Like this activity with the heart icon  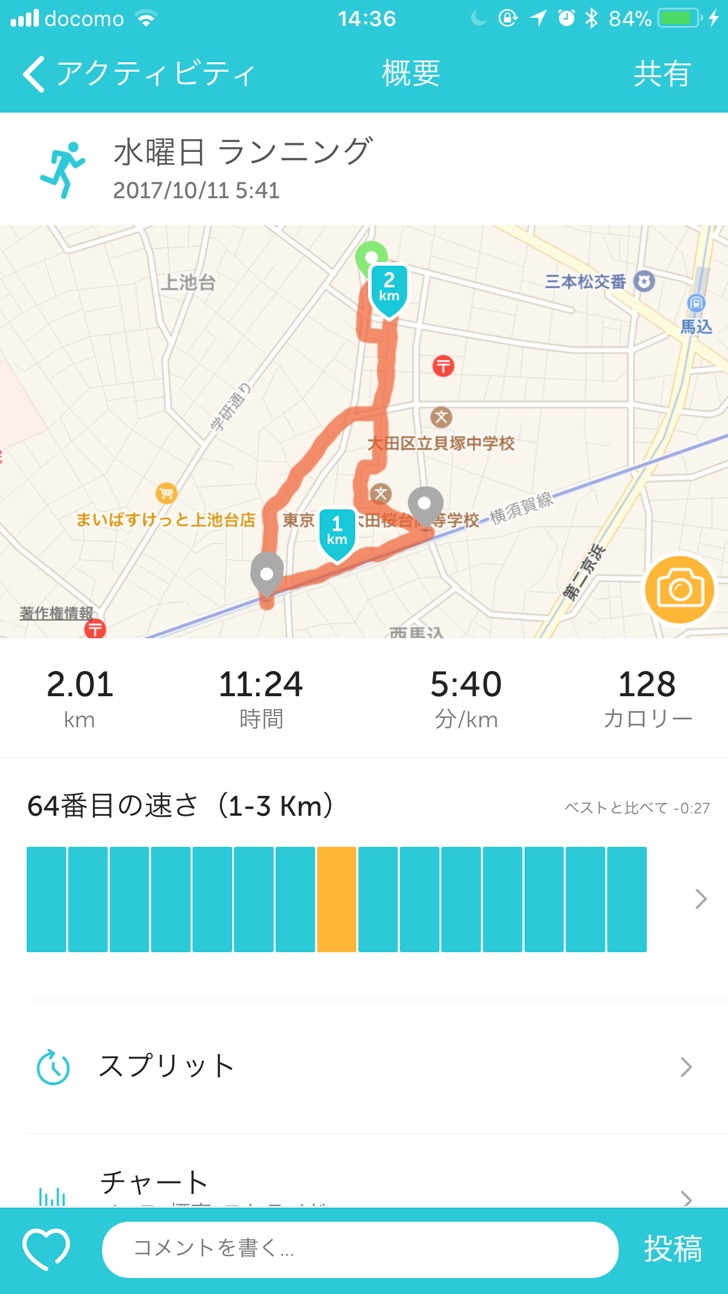pos(47,1249)
